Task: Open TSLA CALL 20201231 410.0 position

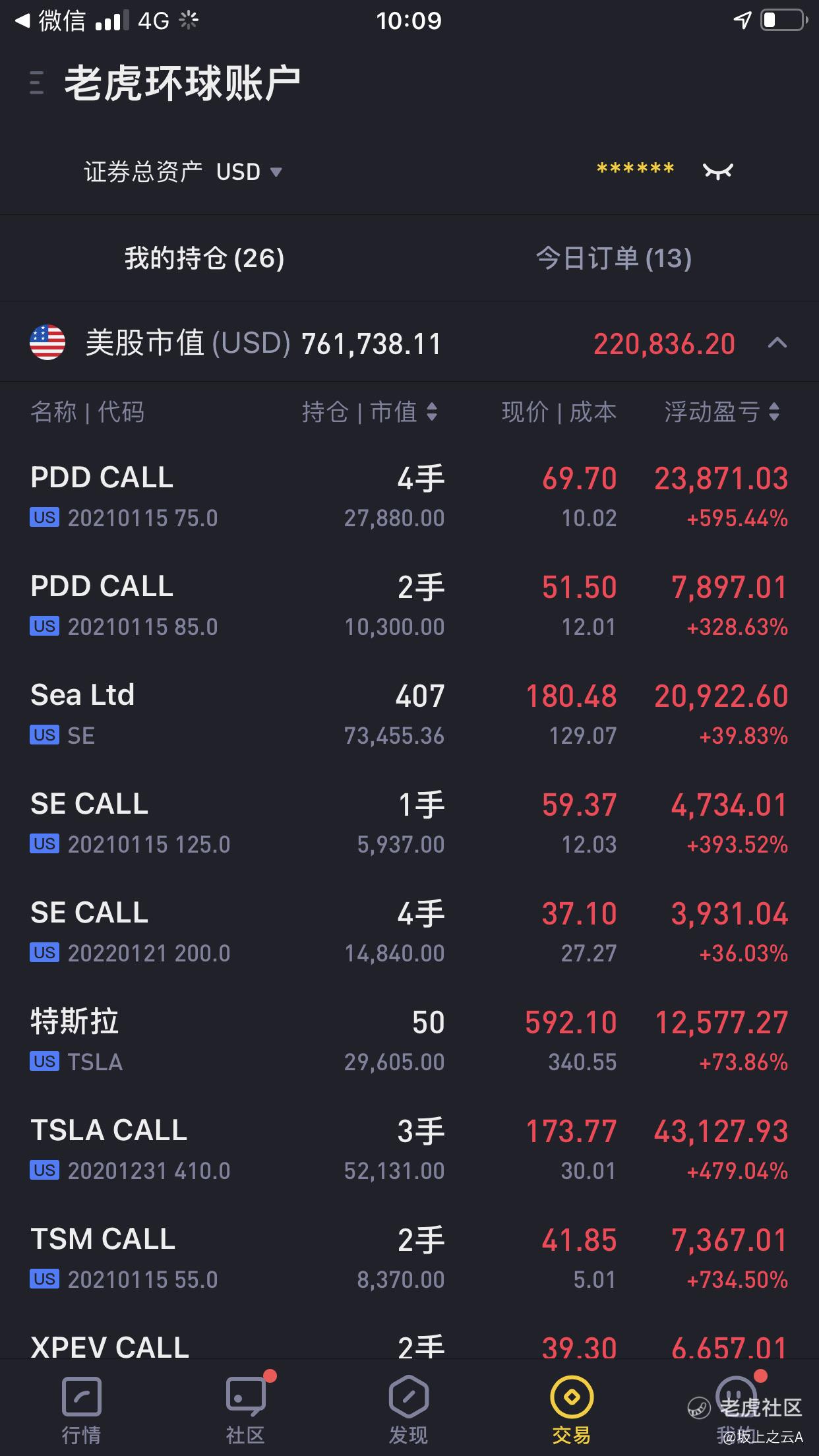Action: [x=409, y=1150]
